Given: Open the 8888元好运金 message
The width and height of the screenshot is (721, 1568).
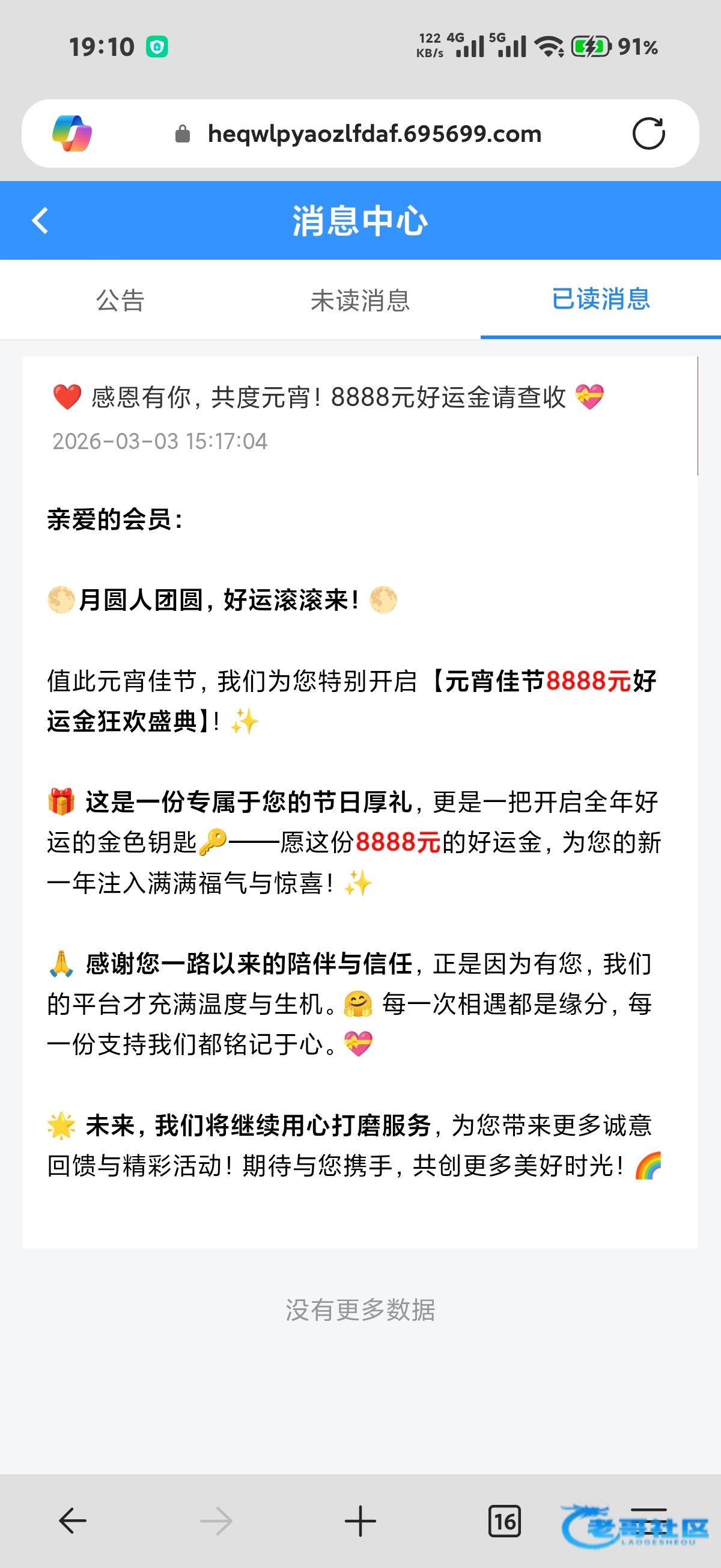Looking at the screenshot, I should click(x=329, y=397).
